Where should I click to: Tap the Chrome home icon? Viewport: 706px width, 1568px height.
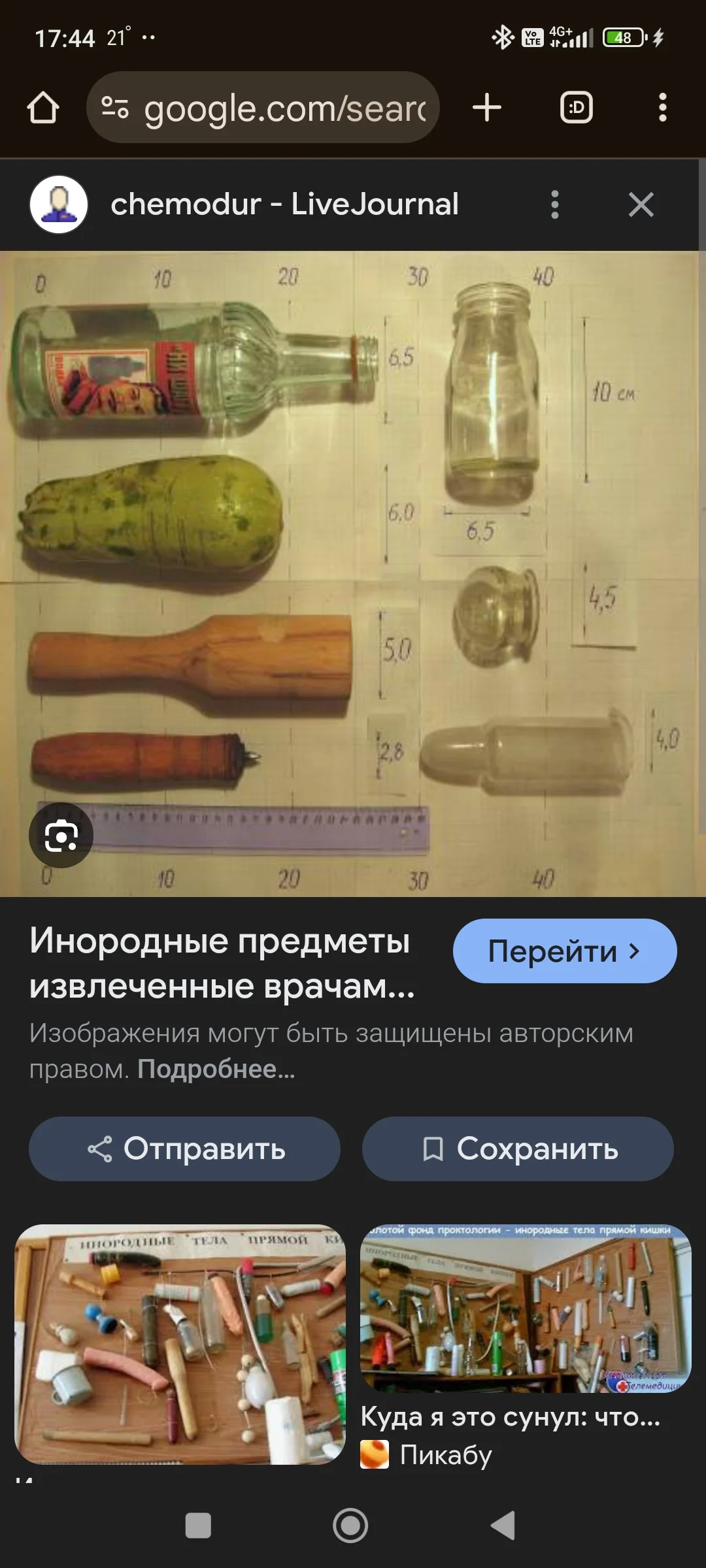point(43,107)
